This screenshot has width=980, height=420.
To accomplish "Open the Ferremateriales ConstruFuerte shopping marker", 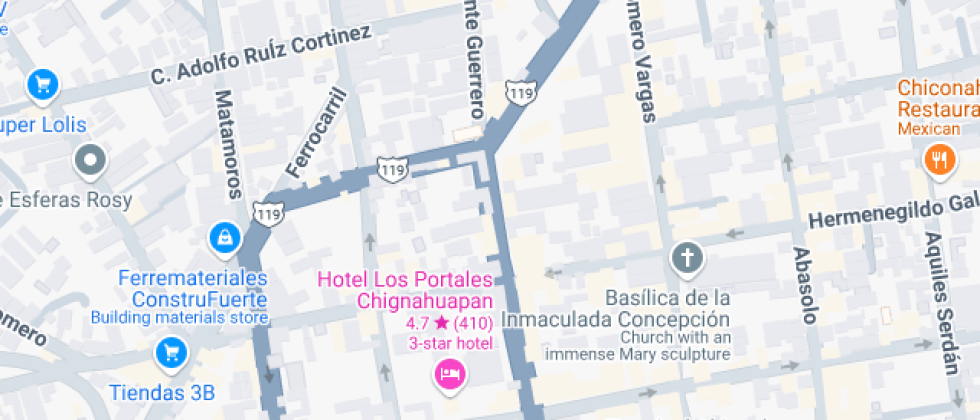I will [x=224, y=238].
